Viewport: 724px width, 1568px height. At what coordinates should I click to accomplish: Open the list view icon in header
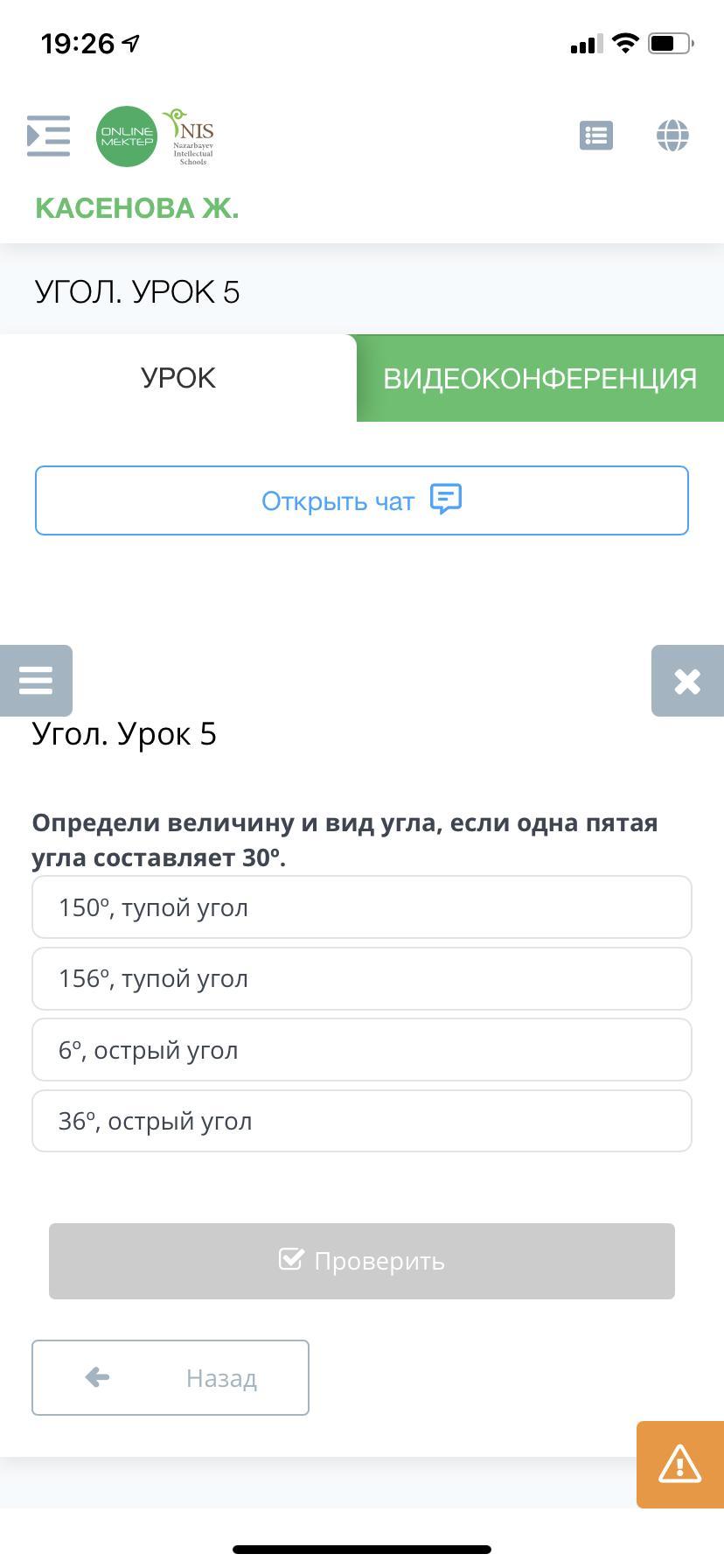(x=596, y=136)
